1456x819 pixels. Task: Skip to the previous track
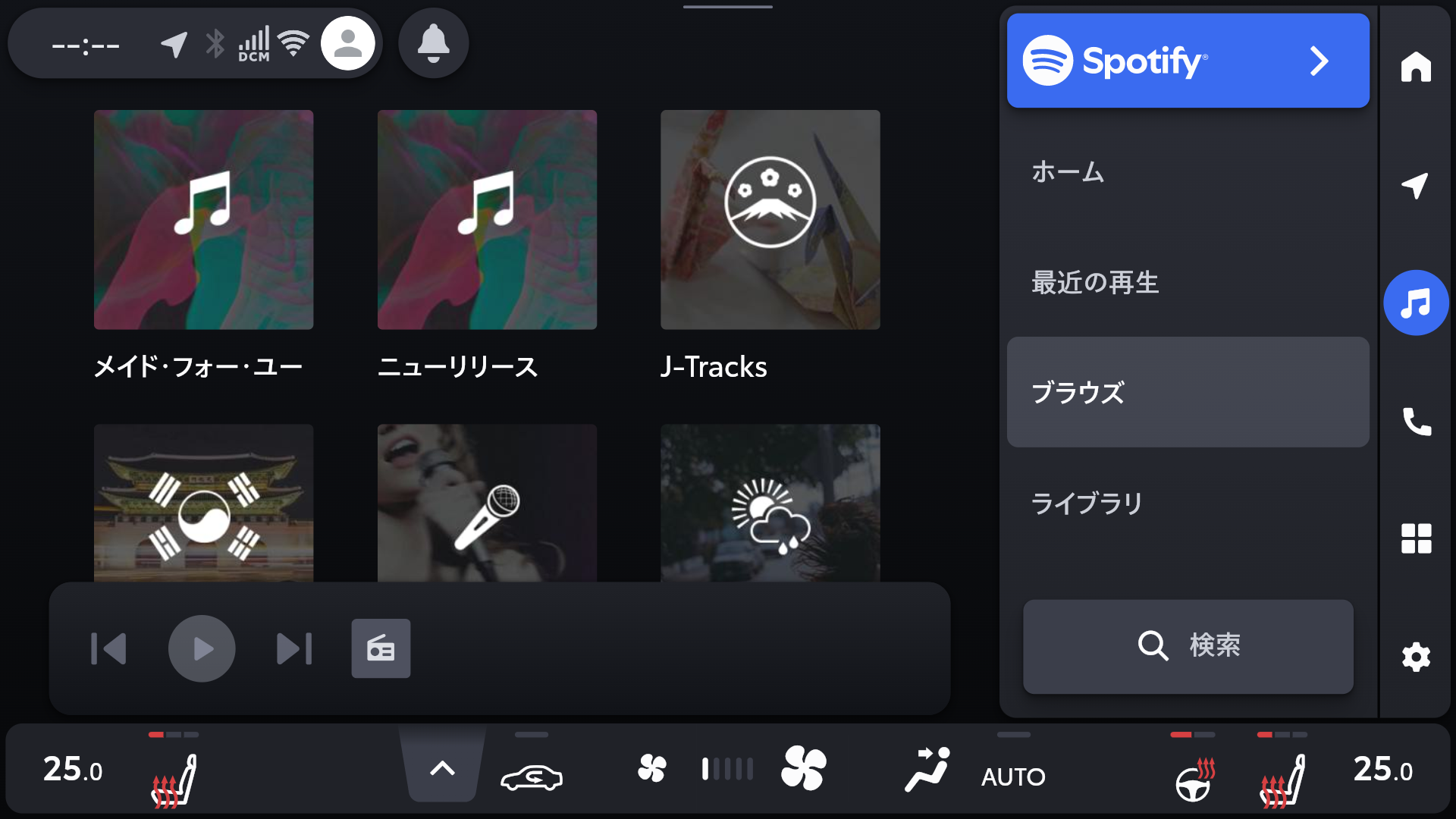(108, 649)
